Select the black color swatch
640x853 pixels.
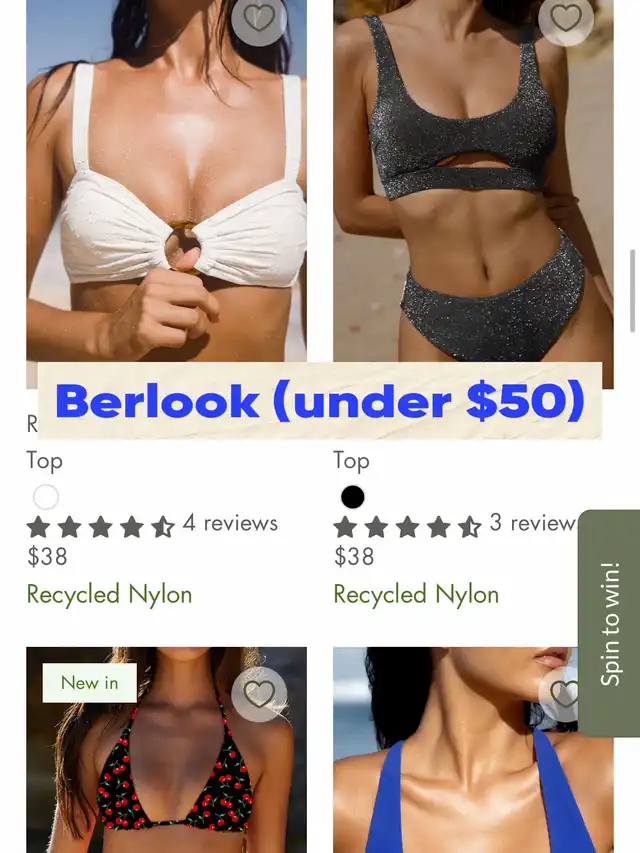click(353, 497)
